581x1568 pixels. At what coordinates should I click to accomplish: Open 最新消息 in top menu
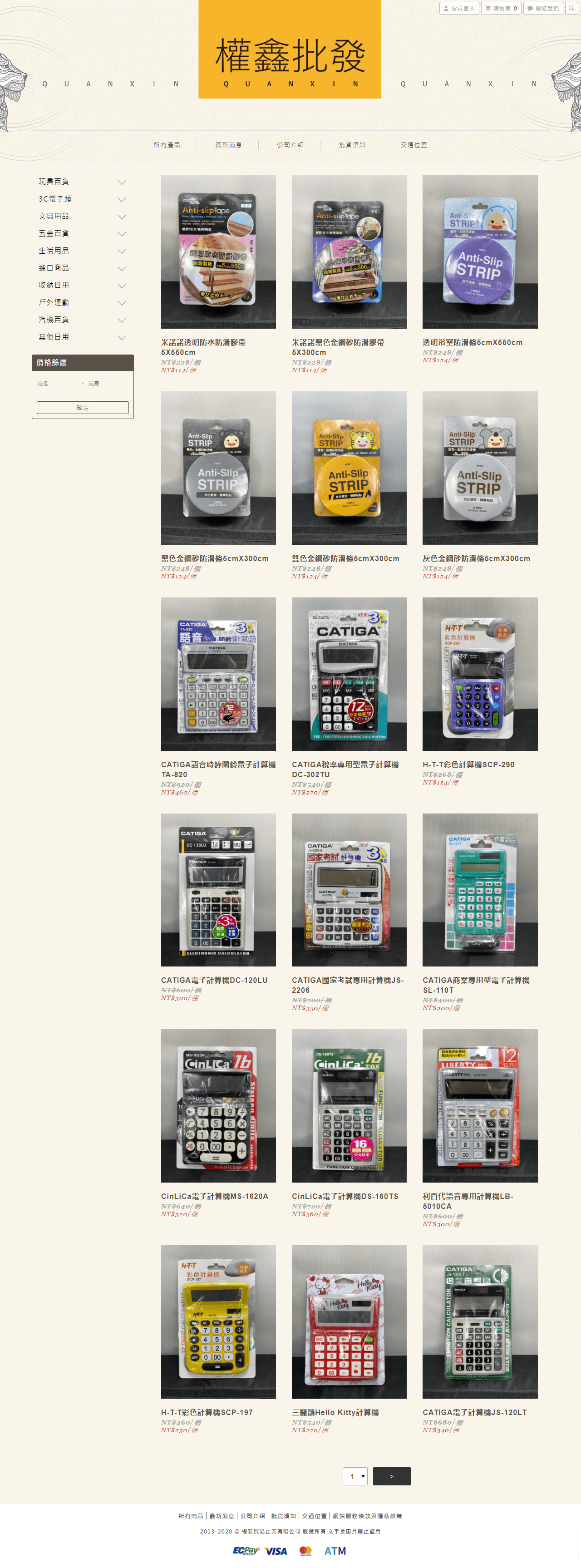(228, 145)
